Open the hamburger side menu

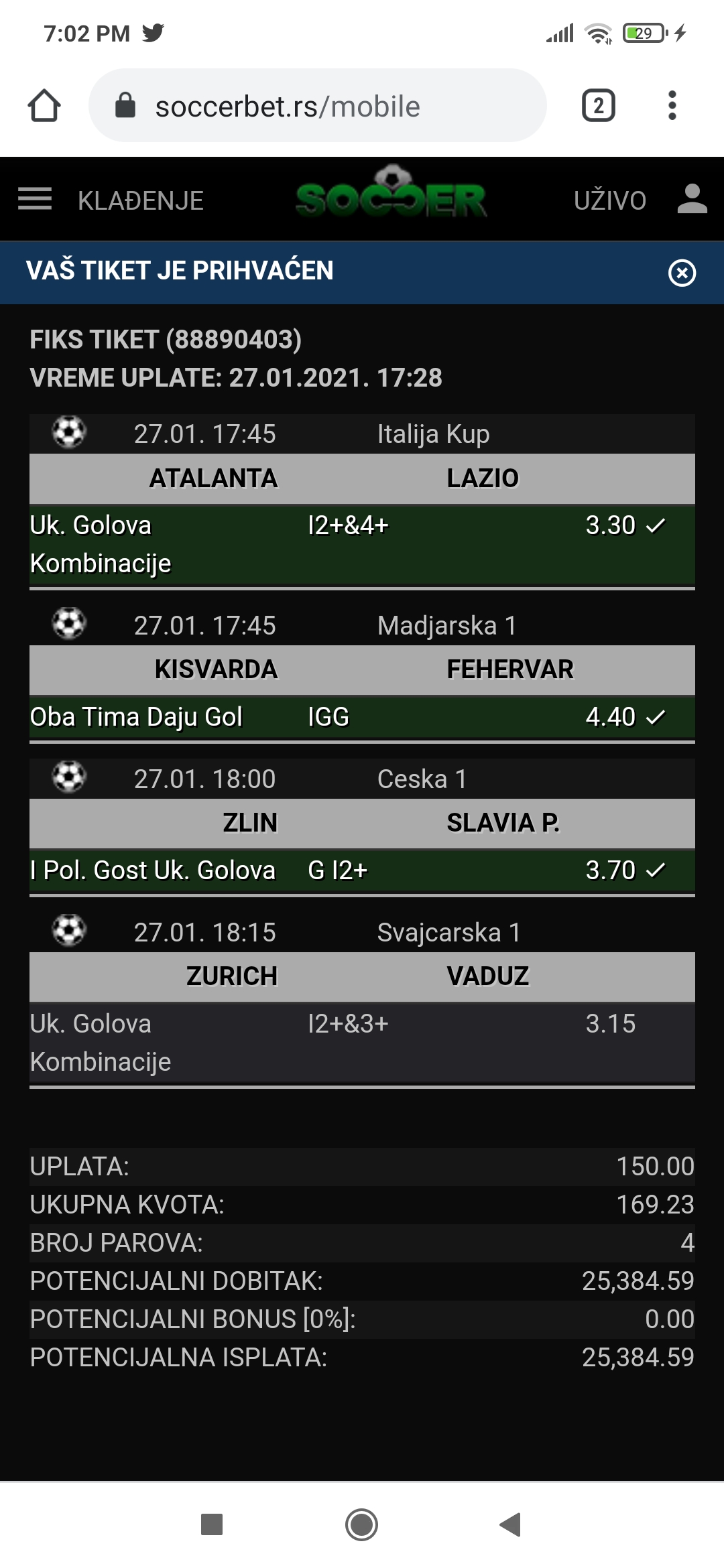(x=35, y=199)
